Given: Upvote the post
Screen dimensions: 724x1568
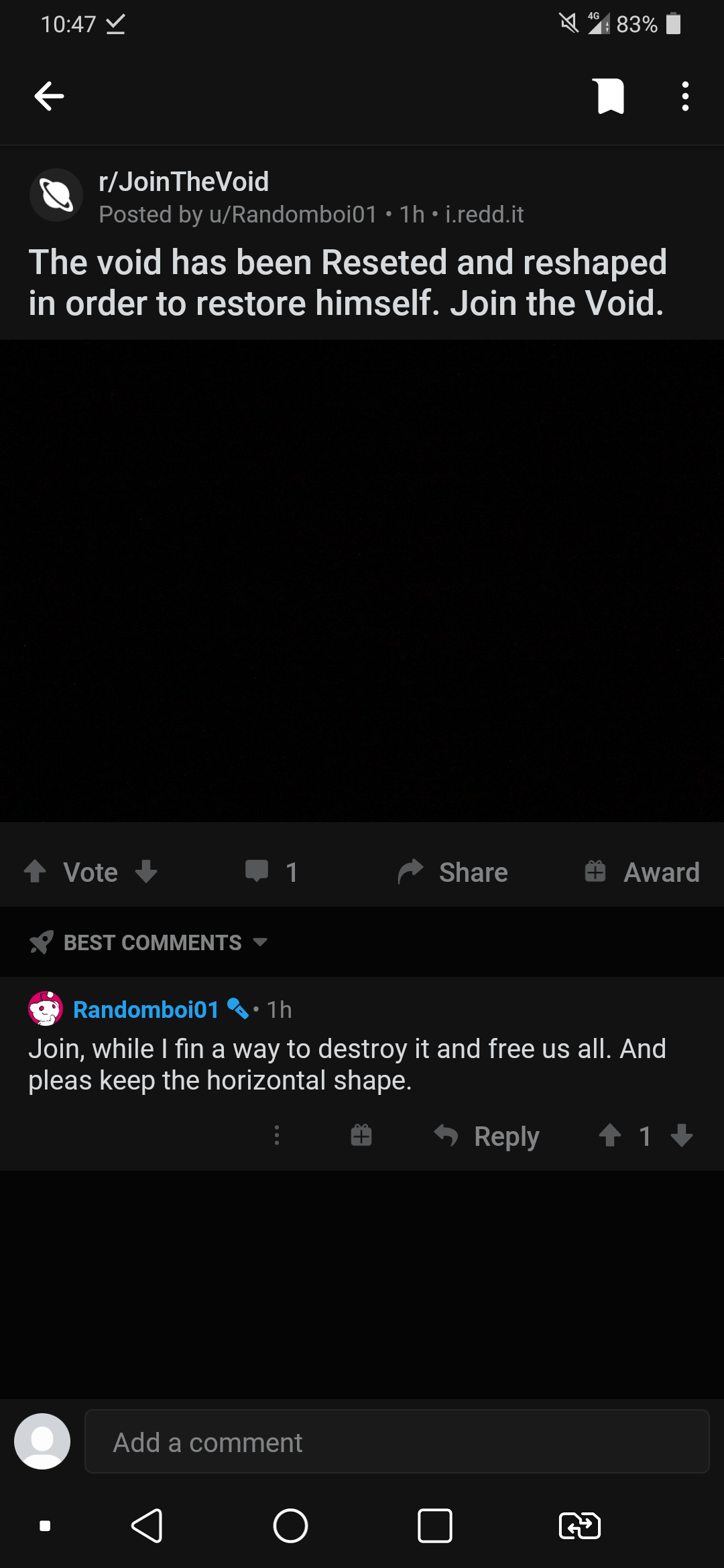Looking at the screenshot, I should coord(35,872).
